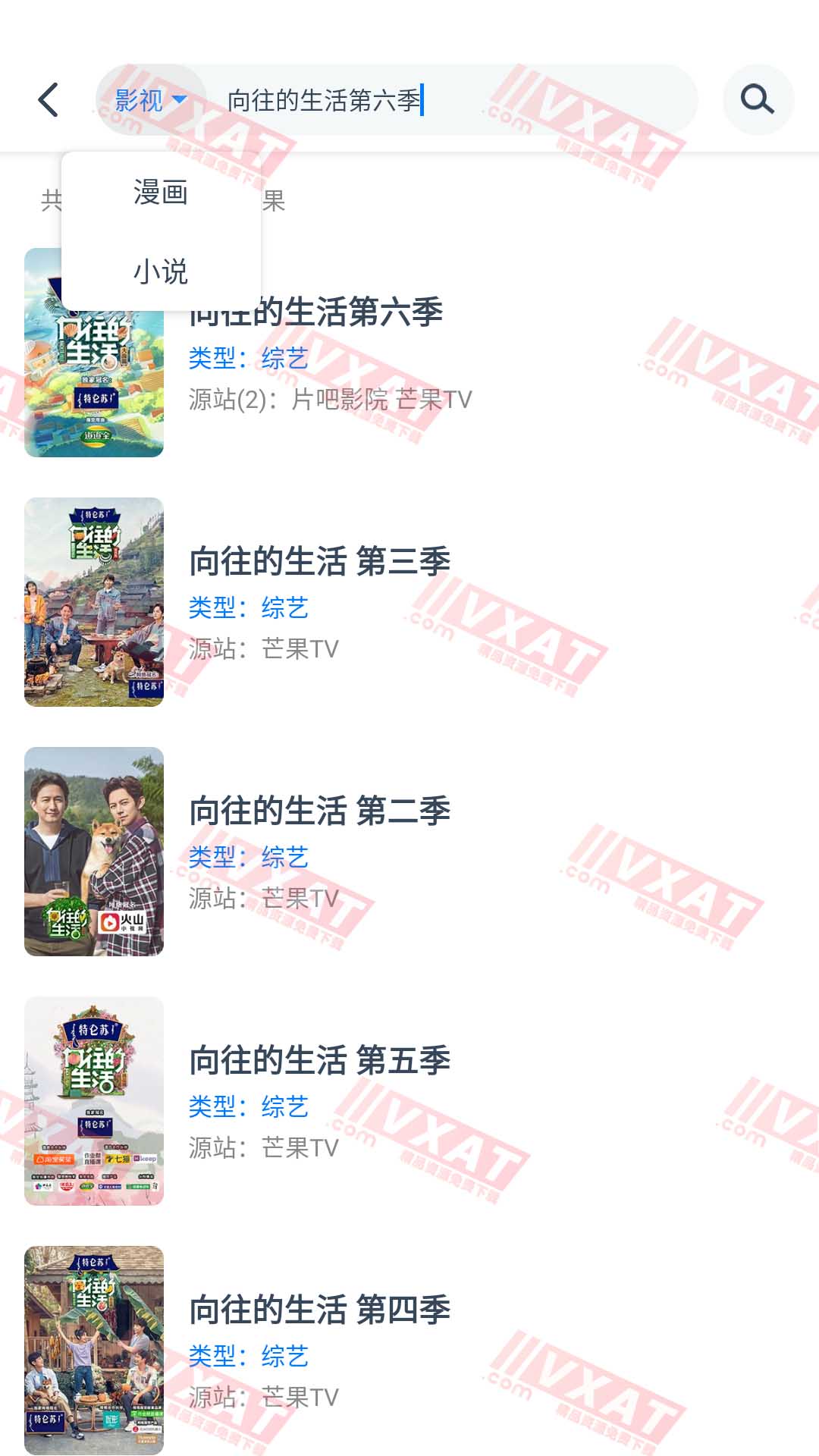Run search with the magnifier icon
The height and width of the screenshot is (1456, 819).
tap(758, 100)
